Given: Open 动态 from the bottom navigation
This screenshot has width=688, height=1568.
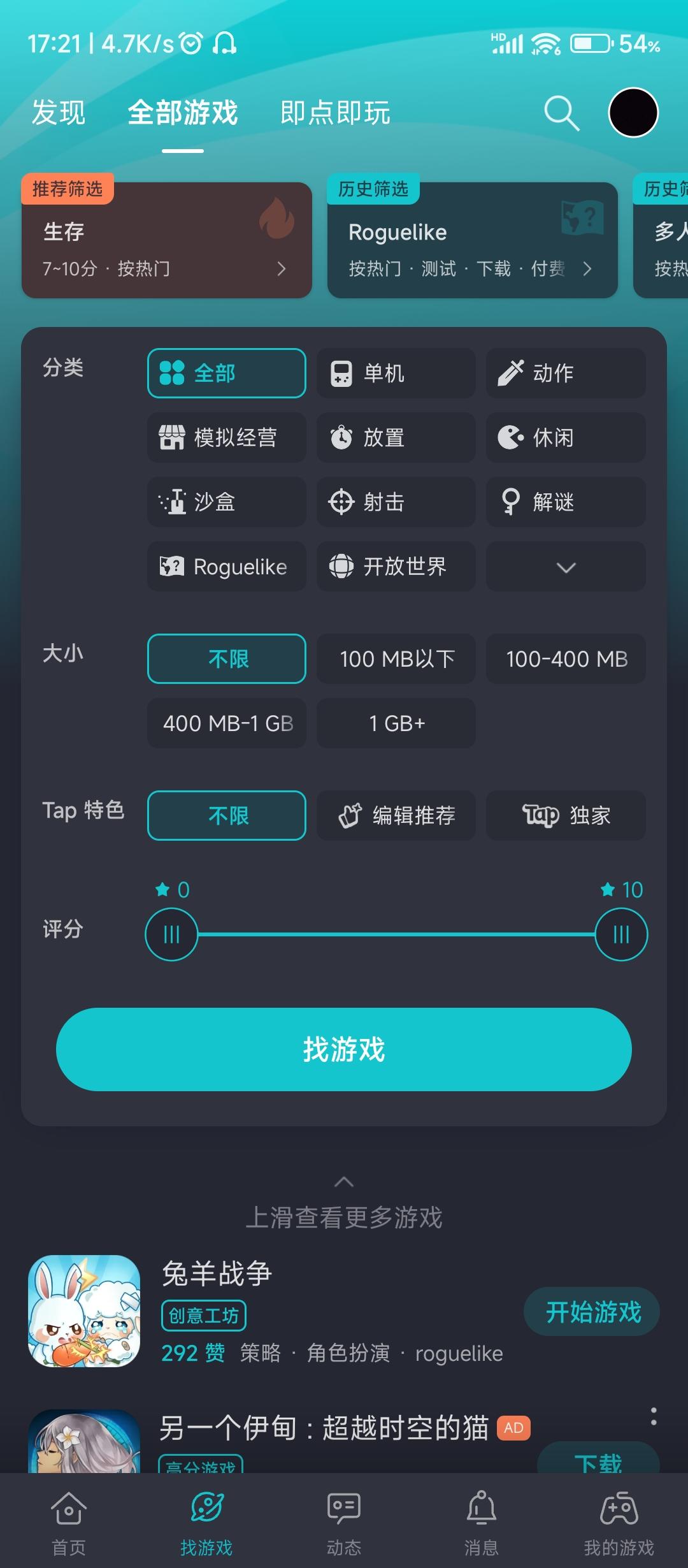Looking at the screenshot, I should (344, 1523).
